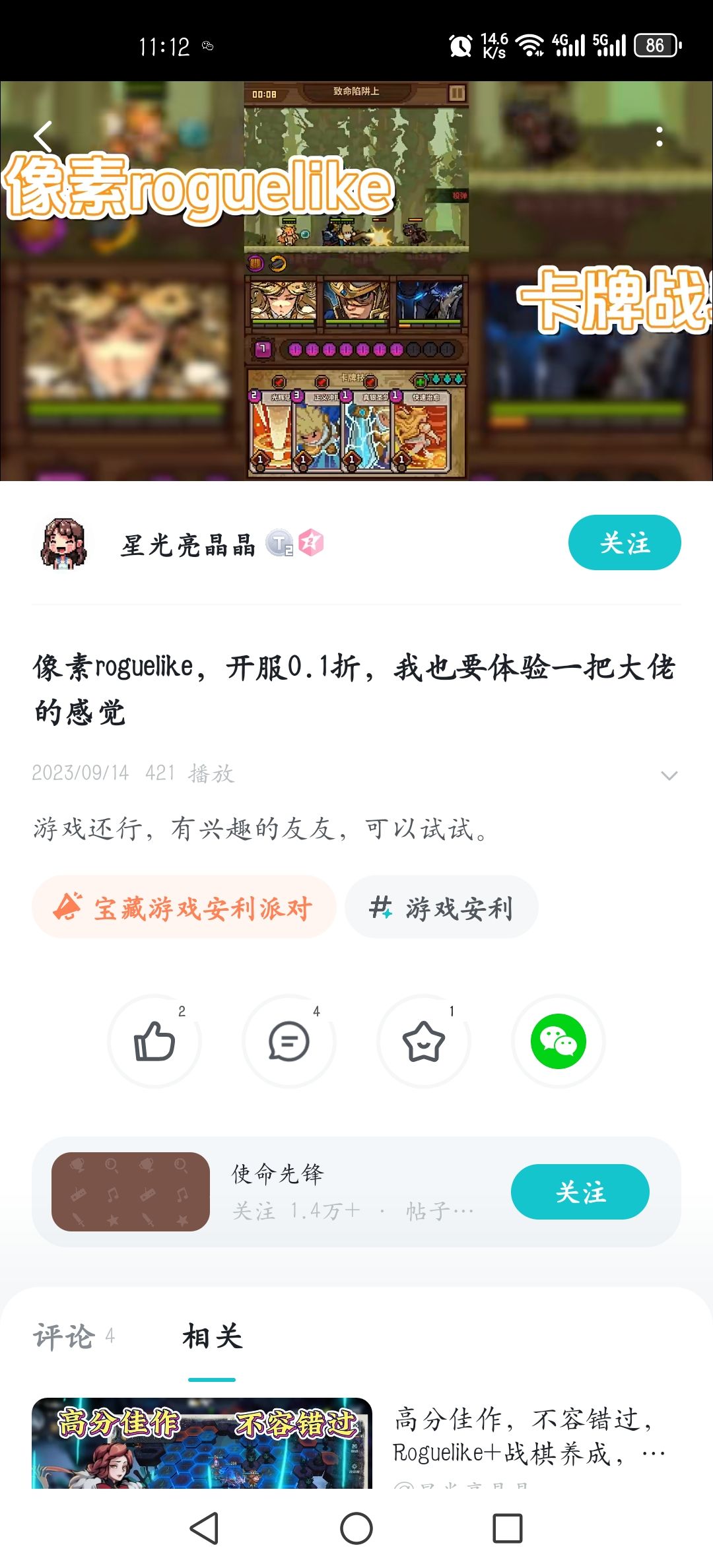
Task: Follow the 使命先锋 game
Action: point(580,1192)
